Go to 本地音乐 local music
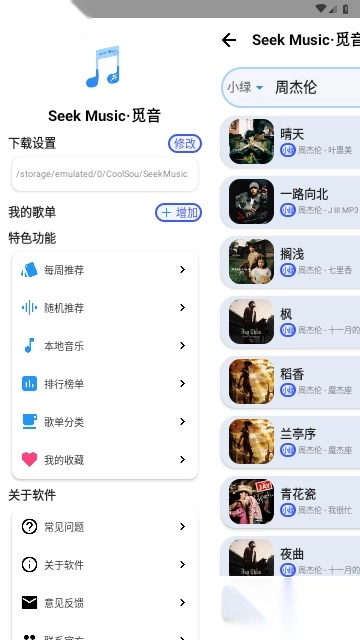This screenshot has width=360, height=640. tap(105, 346)
